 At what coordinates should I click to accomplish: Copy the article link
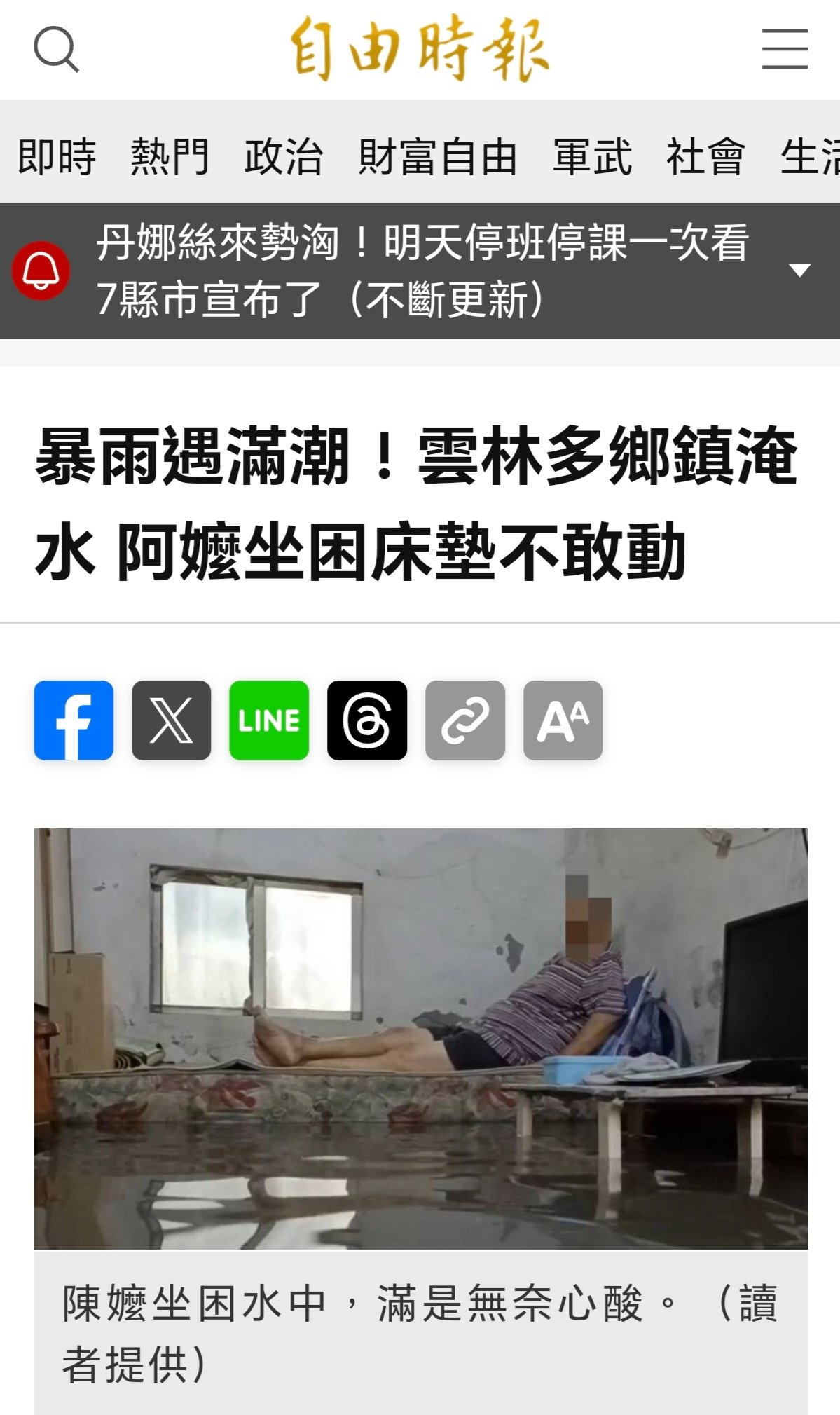coord(465,720)
